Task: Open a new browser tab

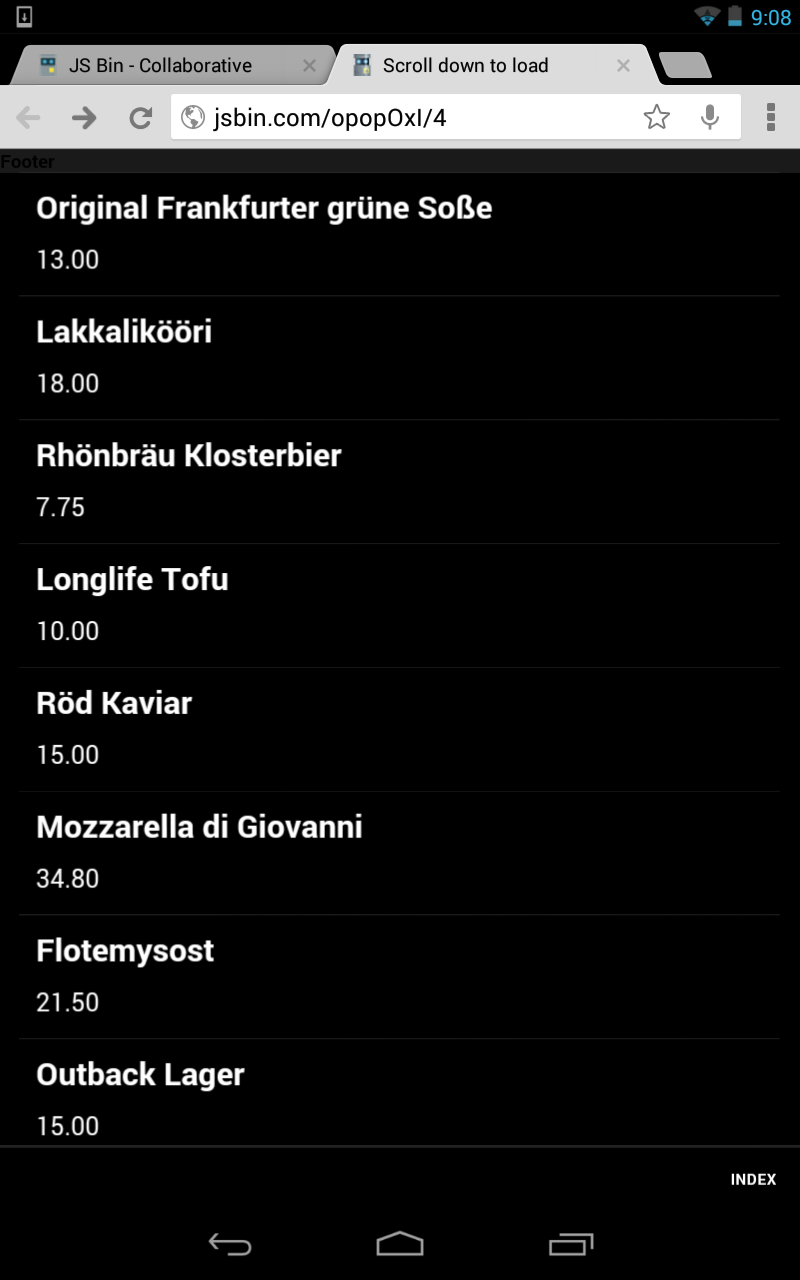Action: pyautogui.click(x=686, y=66)
